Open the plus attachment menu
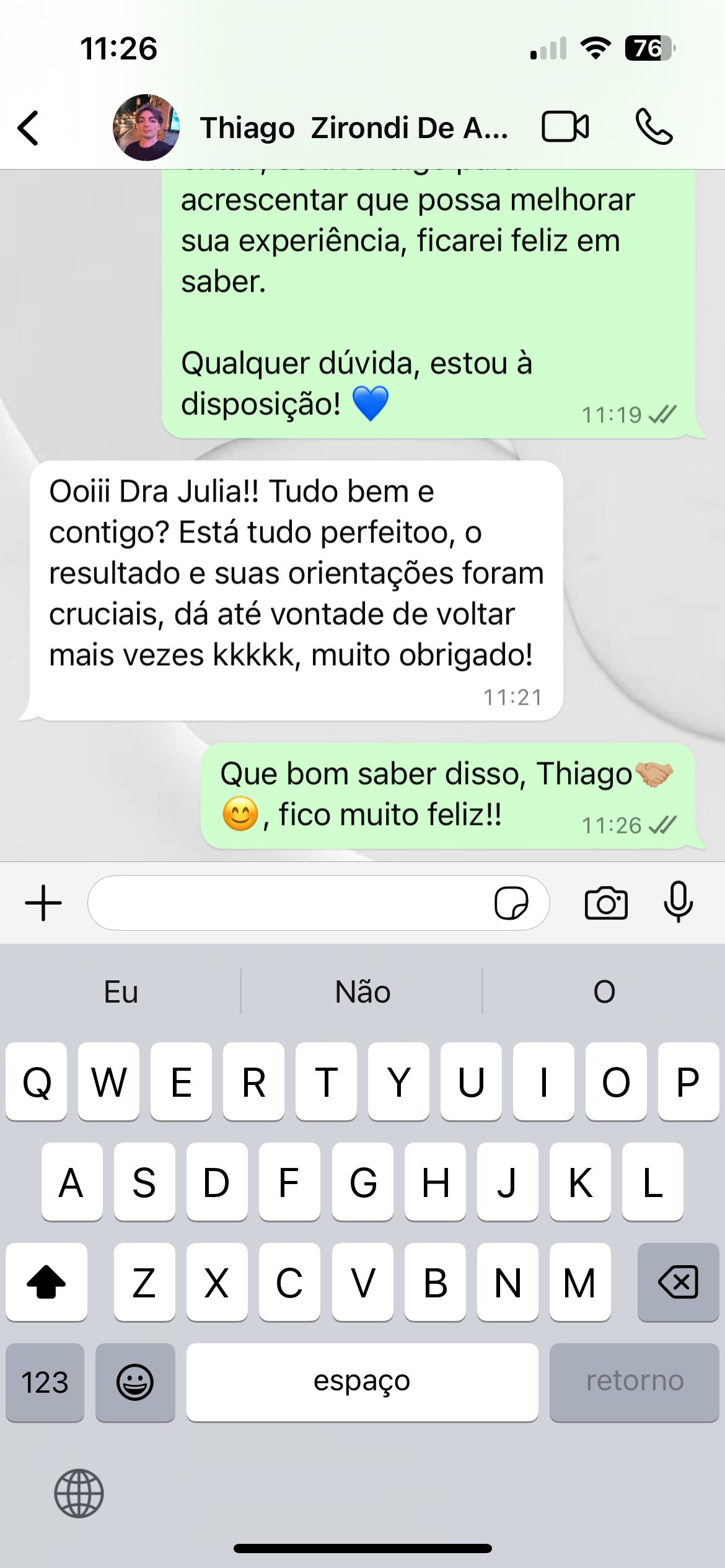This screenshot has height=1568, width=725. click(43, 903)
